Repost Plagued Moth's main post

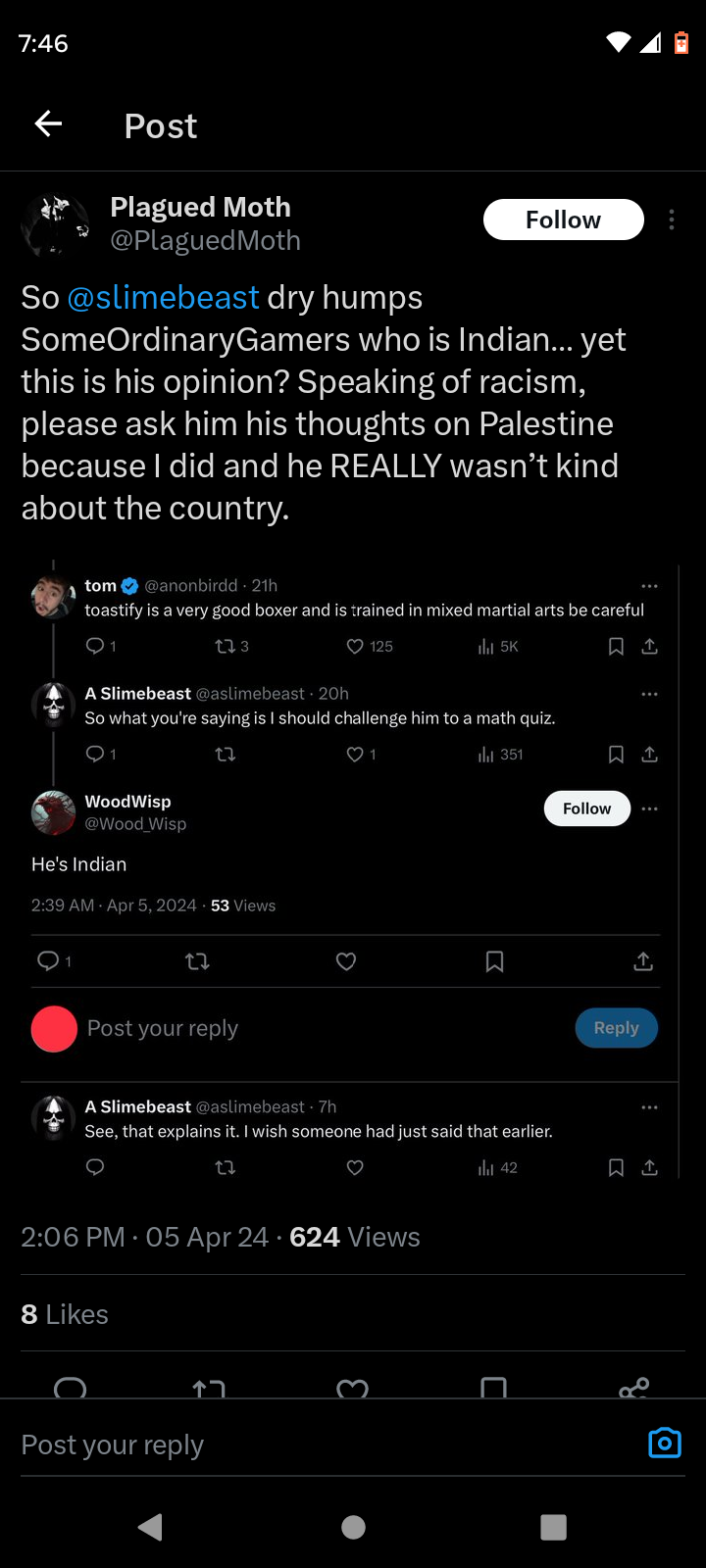209,1387
